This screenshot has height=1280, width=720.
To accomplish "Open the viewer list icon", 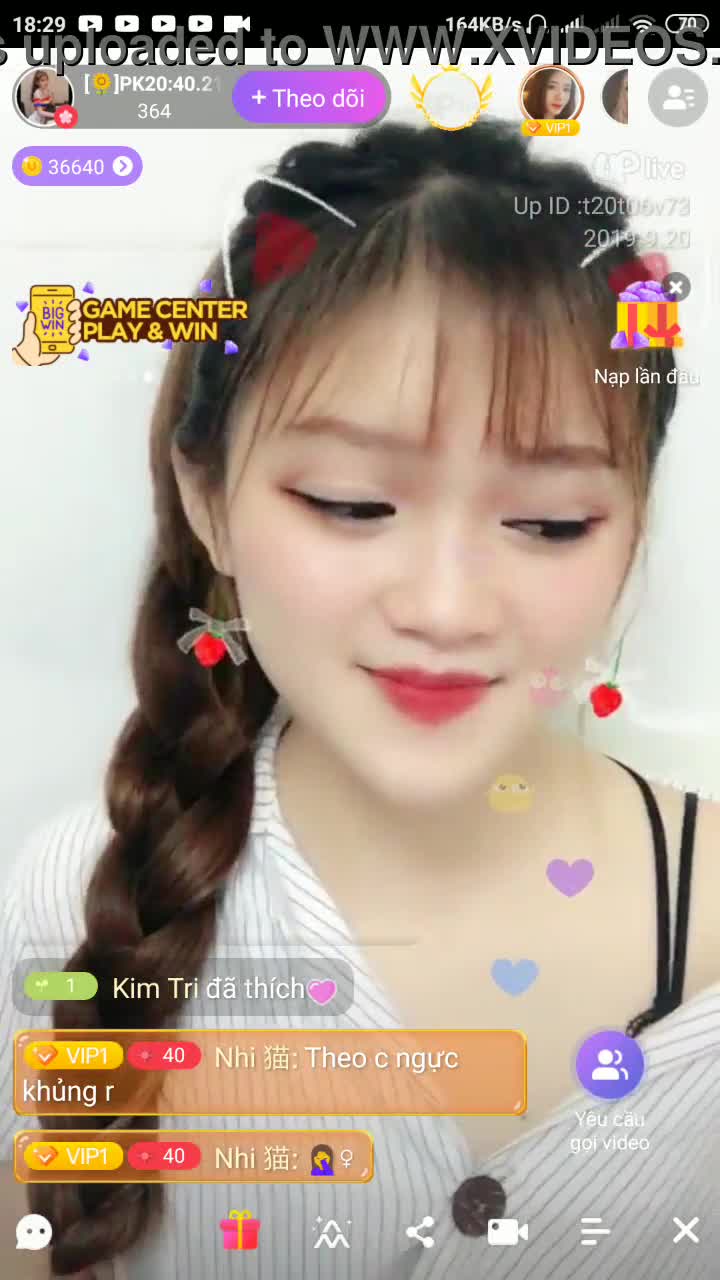I will 678,97.
